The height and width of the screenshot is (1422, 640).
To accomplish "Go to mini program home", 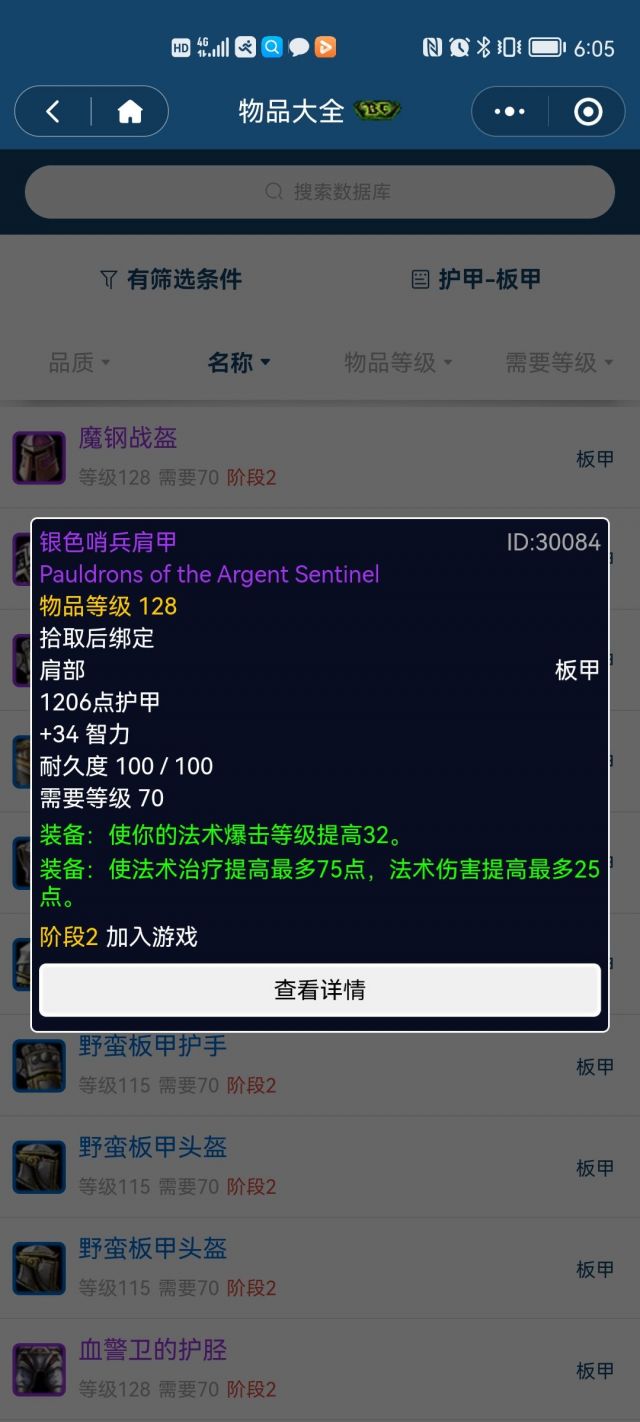I will pos(130,111).
